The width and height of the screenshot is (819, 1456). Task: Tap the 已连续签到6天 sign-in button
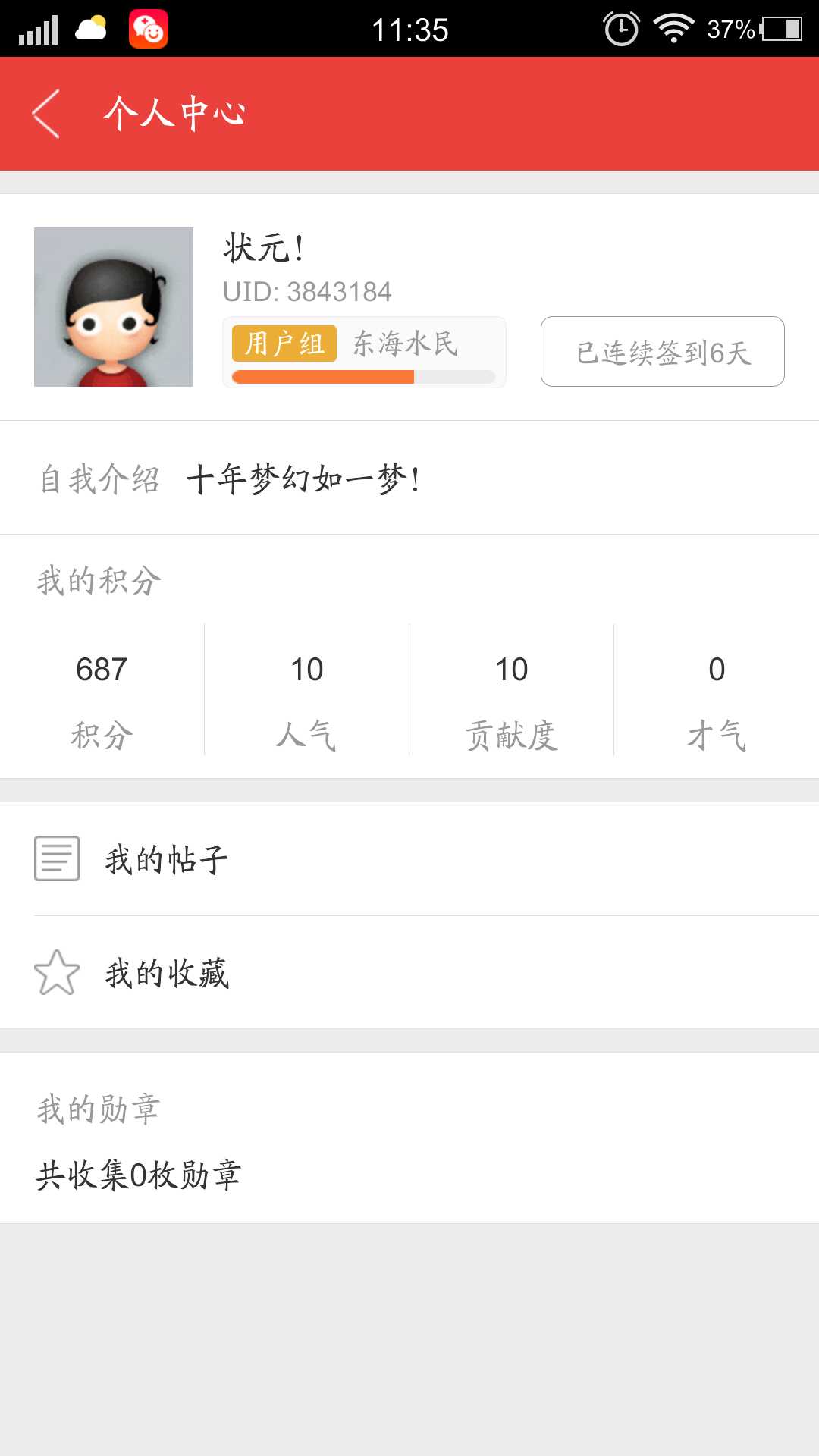(x=662, y=352)
